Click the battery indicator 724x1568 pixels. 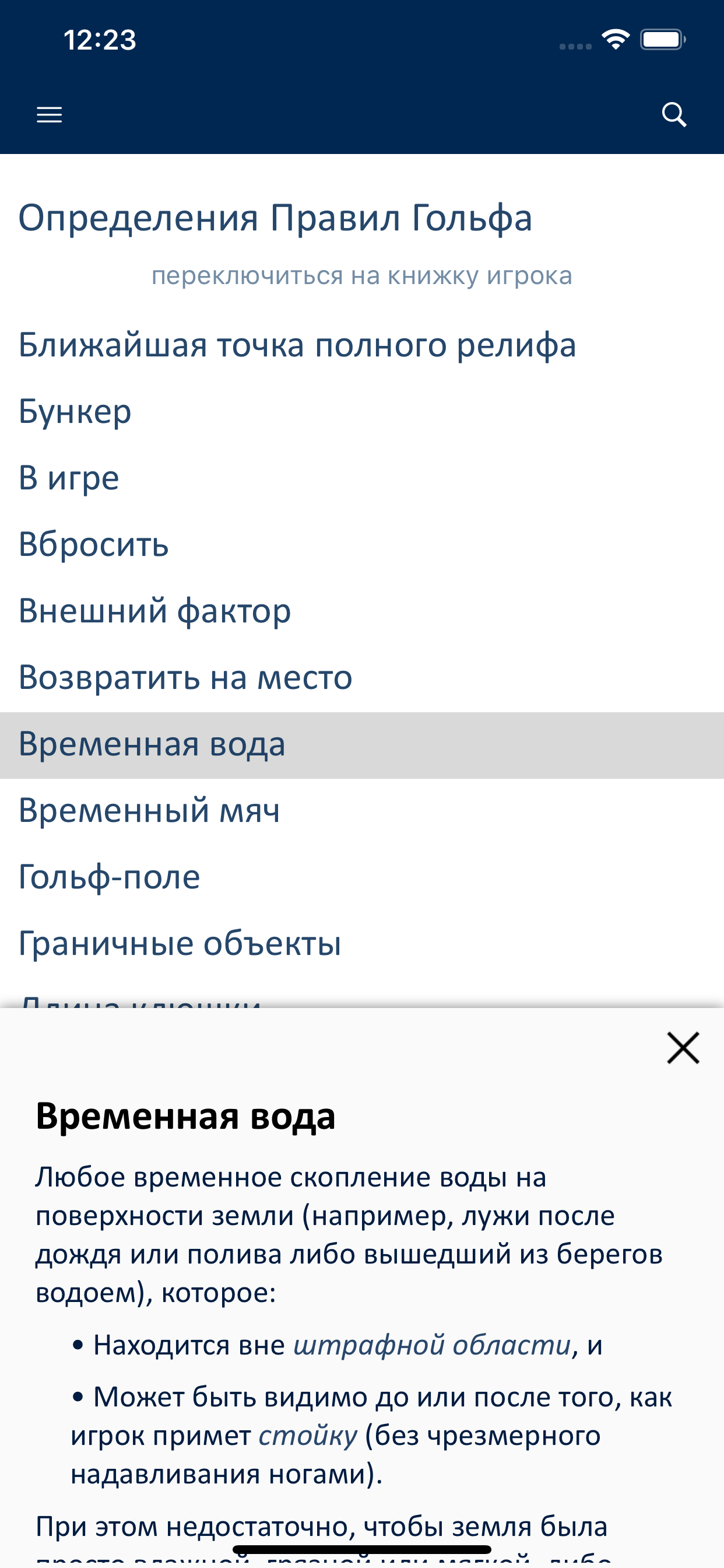point(663,38)
